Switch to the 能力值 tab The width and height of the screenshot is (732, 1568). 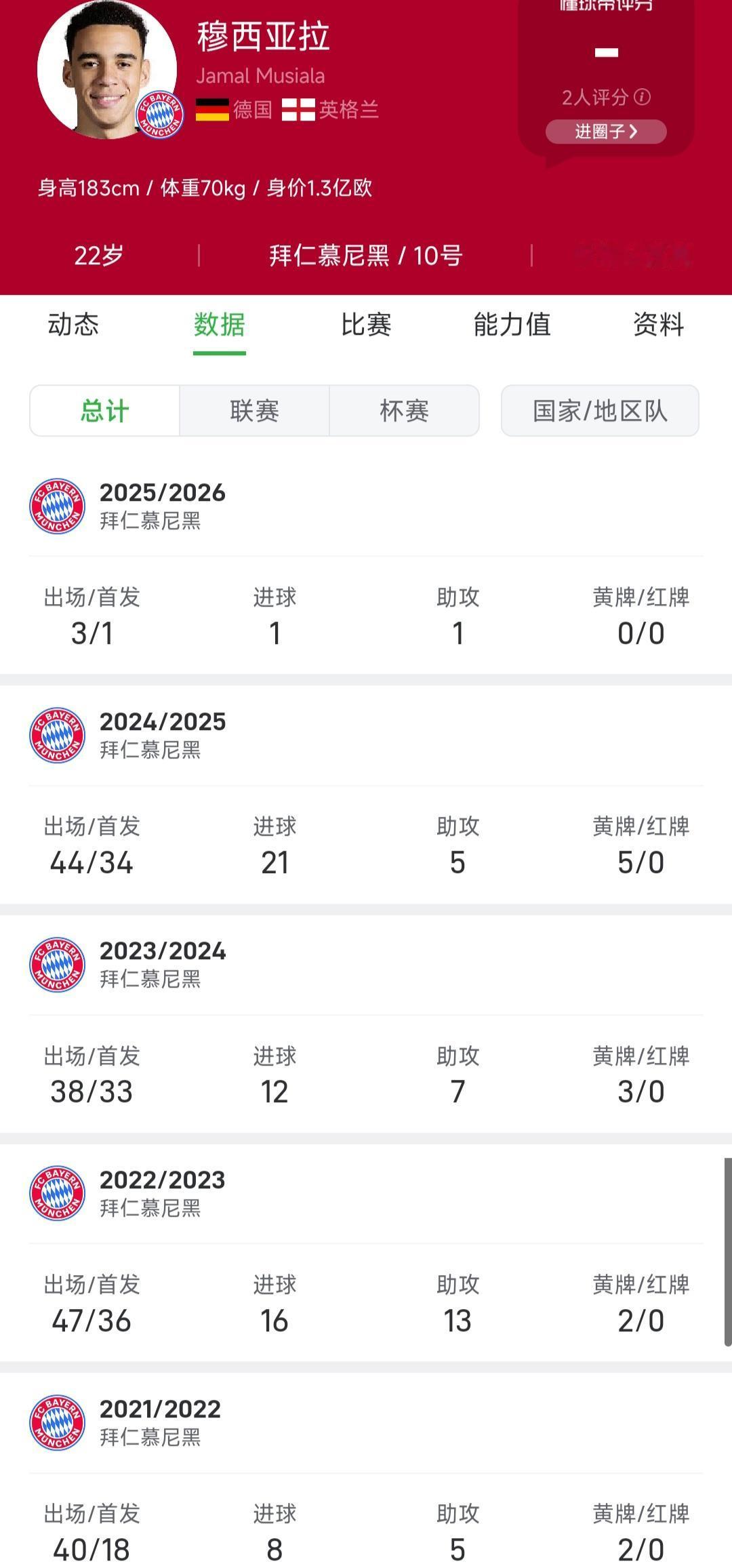512,325
